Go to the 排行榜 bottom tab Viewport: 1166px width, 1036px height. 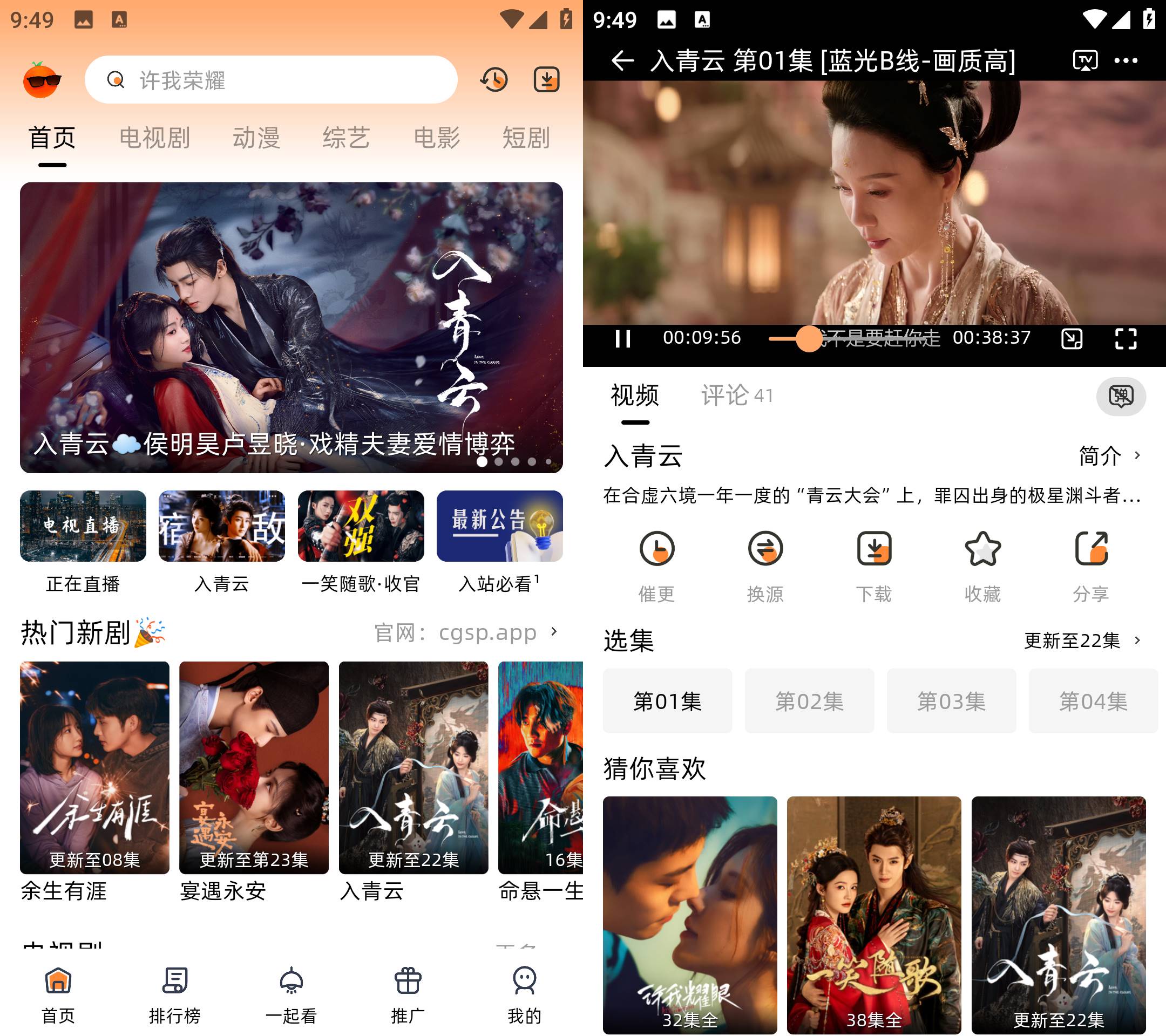174,994
